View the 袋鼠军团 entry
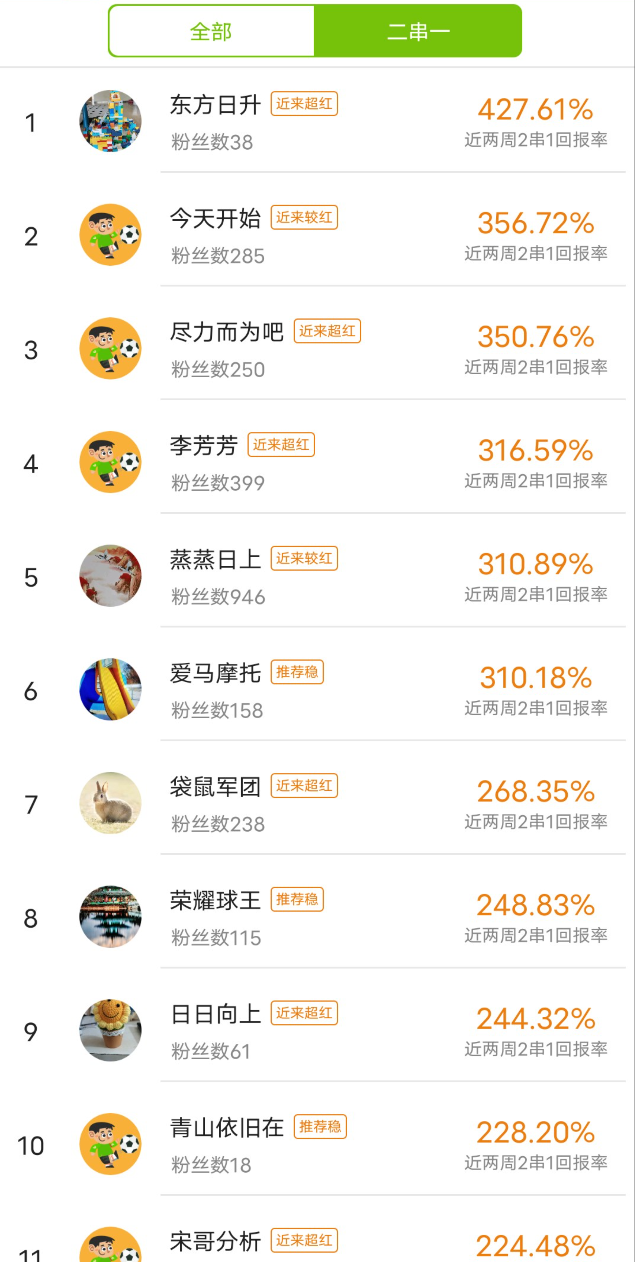The height and width of the screenshot is (1262, 635). 215,788
